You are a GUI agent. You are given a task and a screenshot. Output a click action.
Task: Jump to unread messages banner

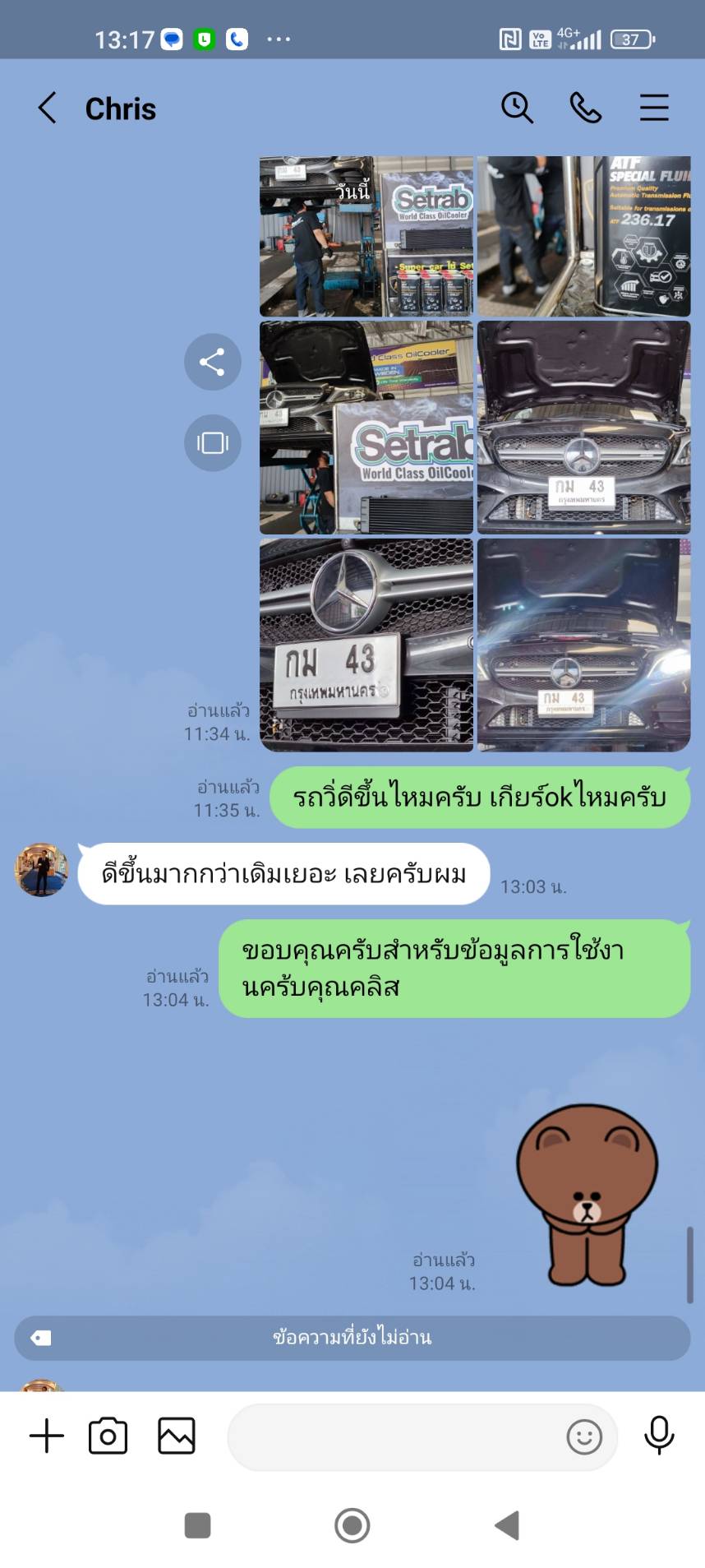352,1338
